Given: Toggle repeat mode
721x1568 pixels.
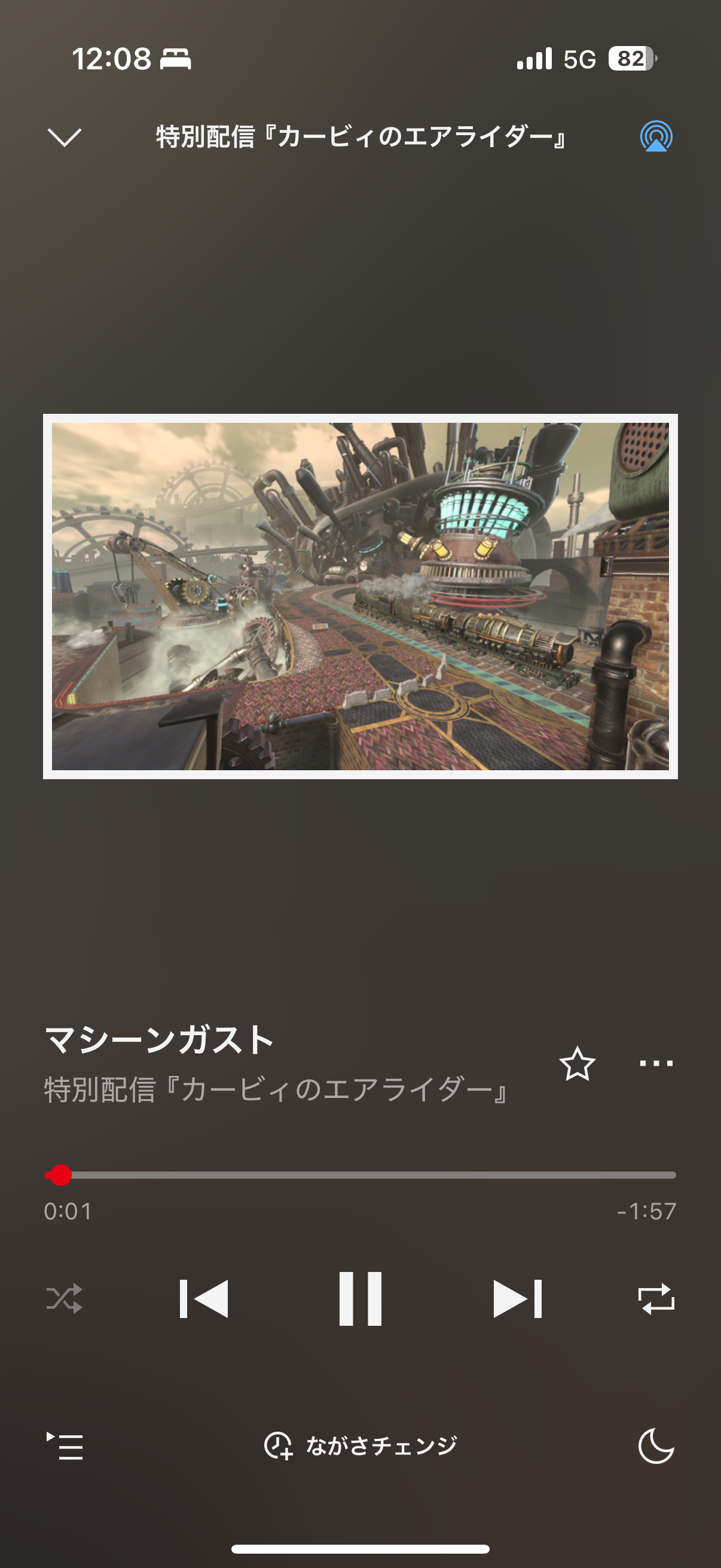Looking at the screenshot, I should point(656,1298).
